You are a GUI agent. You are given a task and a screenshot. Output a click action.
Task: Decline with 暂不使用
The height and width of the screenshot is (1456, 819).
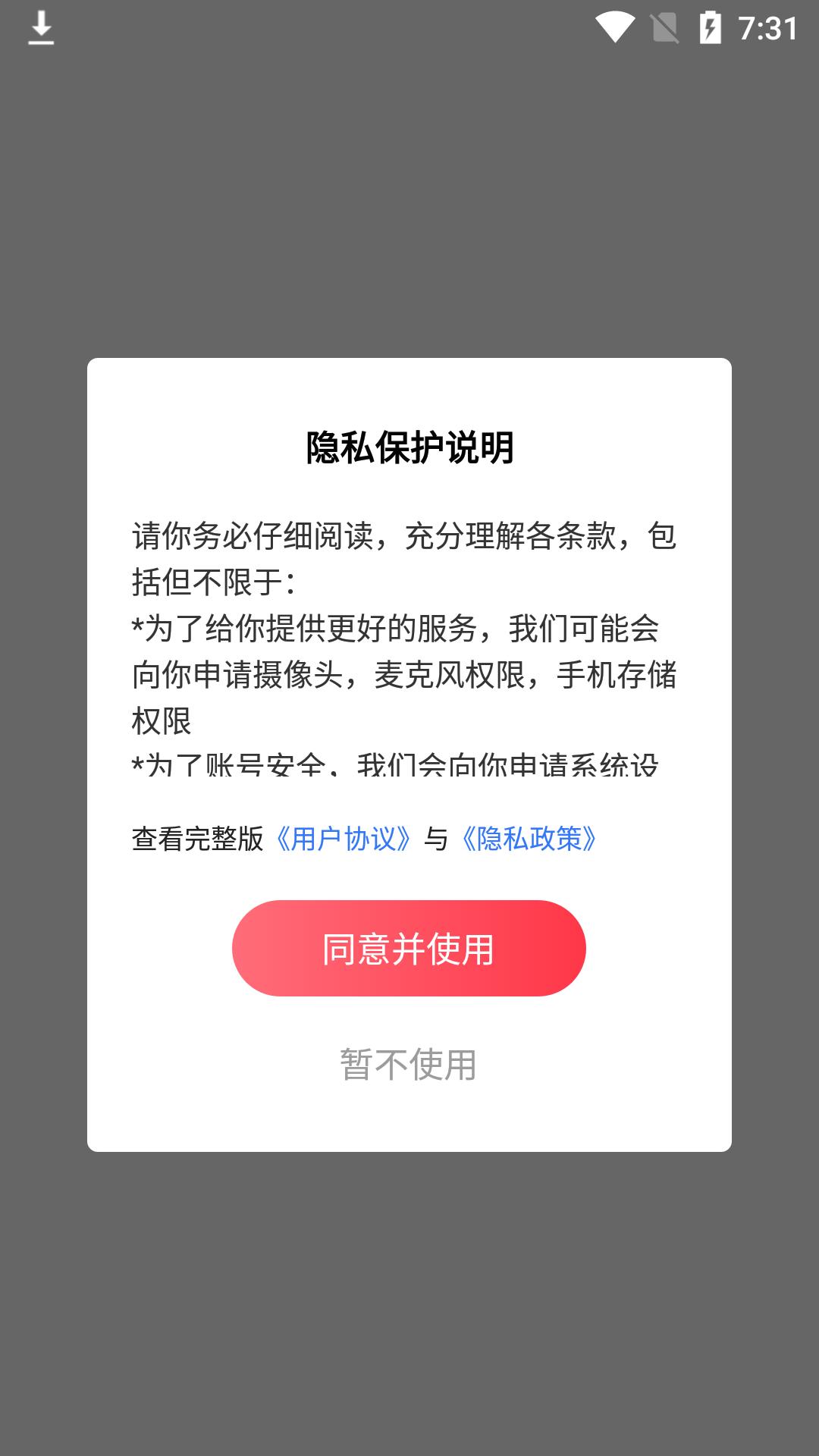pos(409,1064)
